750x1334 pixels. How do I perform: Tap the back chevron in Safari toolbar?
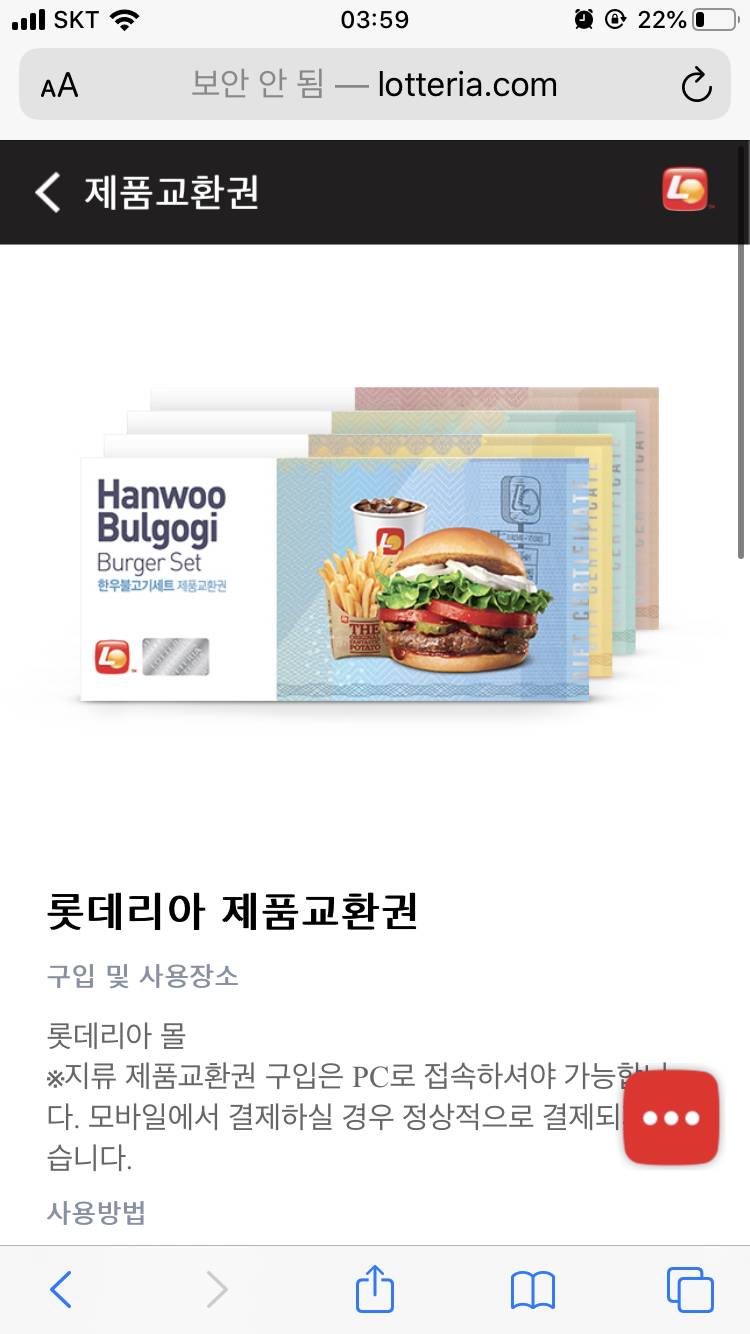pos(61,1290)
